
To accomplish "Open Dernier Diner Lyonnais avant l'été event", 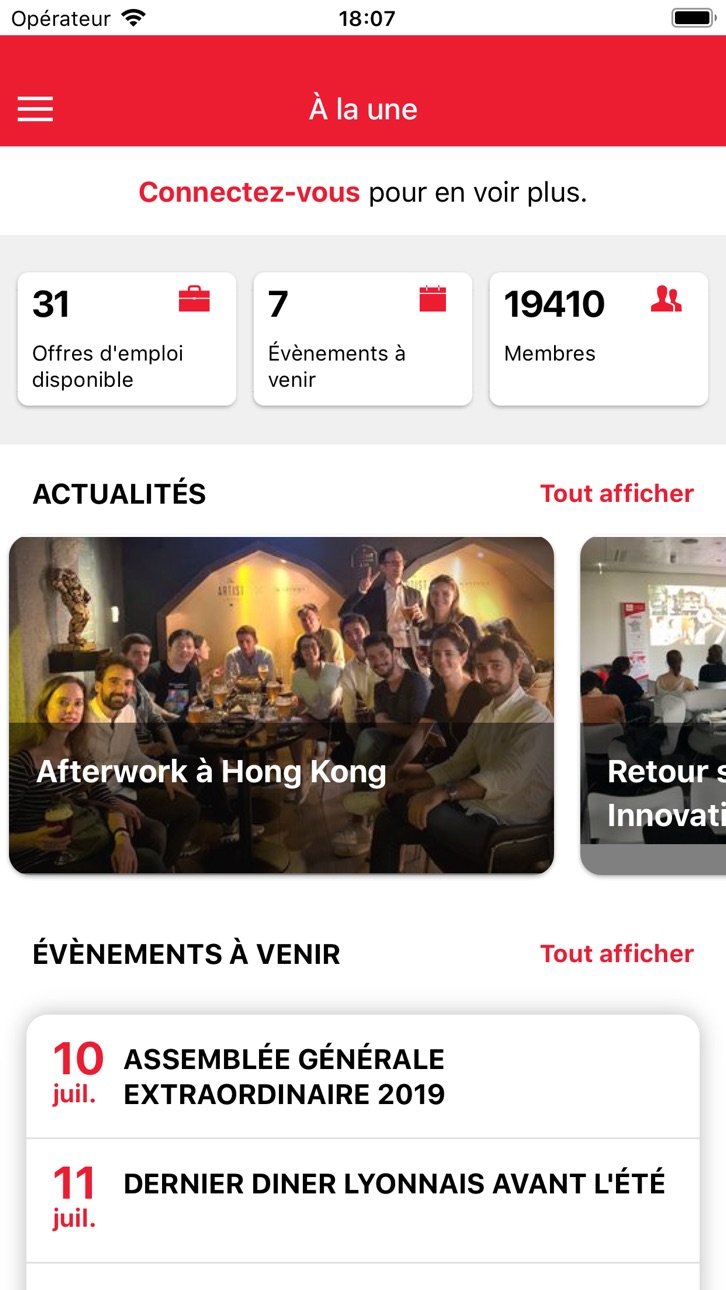I will (363, 1201).
